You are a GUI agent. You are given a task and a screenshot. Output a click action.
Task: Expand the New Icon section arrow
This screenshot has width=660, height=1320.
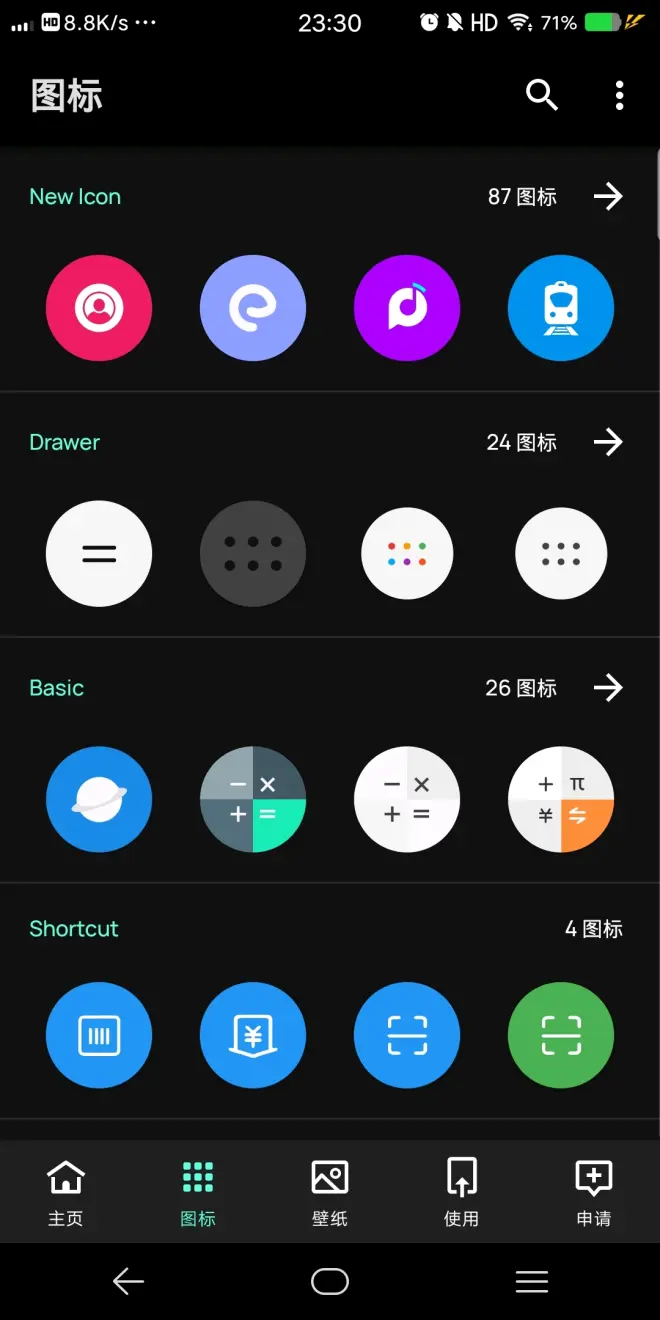pos(608,197)
